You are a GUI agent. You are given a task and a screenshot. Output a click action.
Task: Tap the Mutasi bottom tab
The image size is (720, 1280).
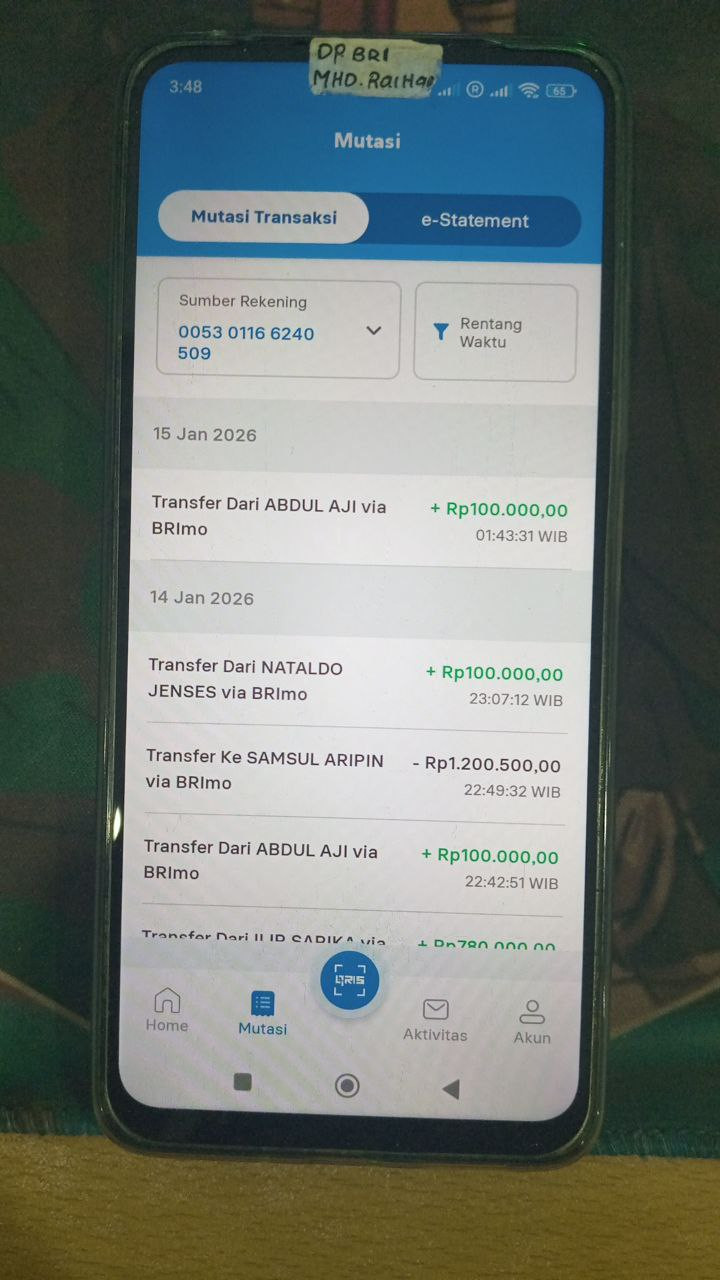[x=263, y=1014]
